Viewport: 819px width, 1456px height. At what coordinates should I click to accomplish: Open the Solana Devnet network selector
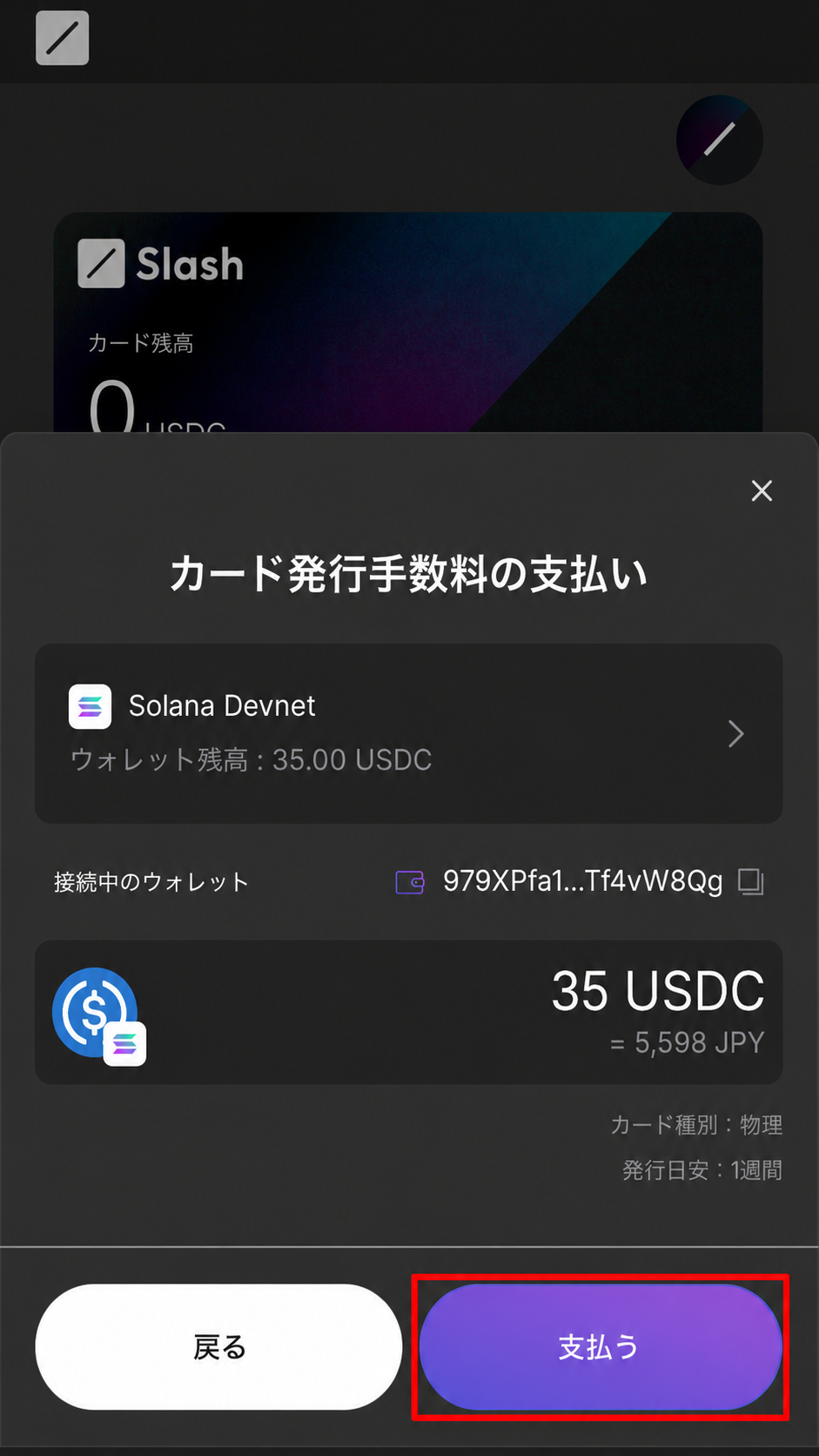[x=408, y=733]
